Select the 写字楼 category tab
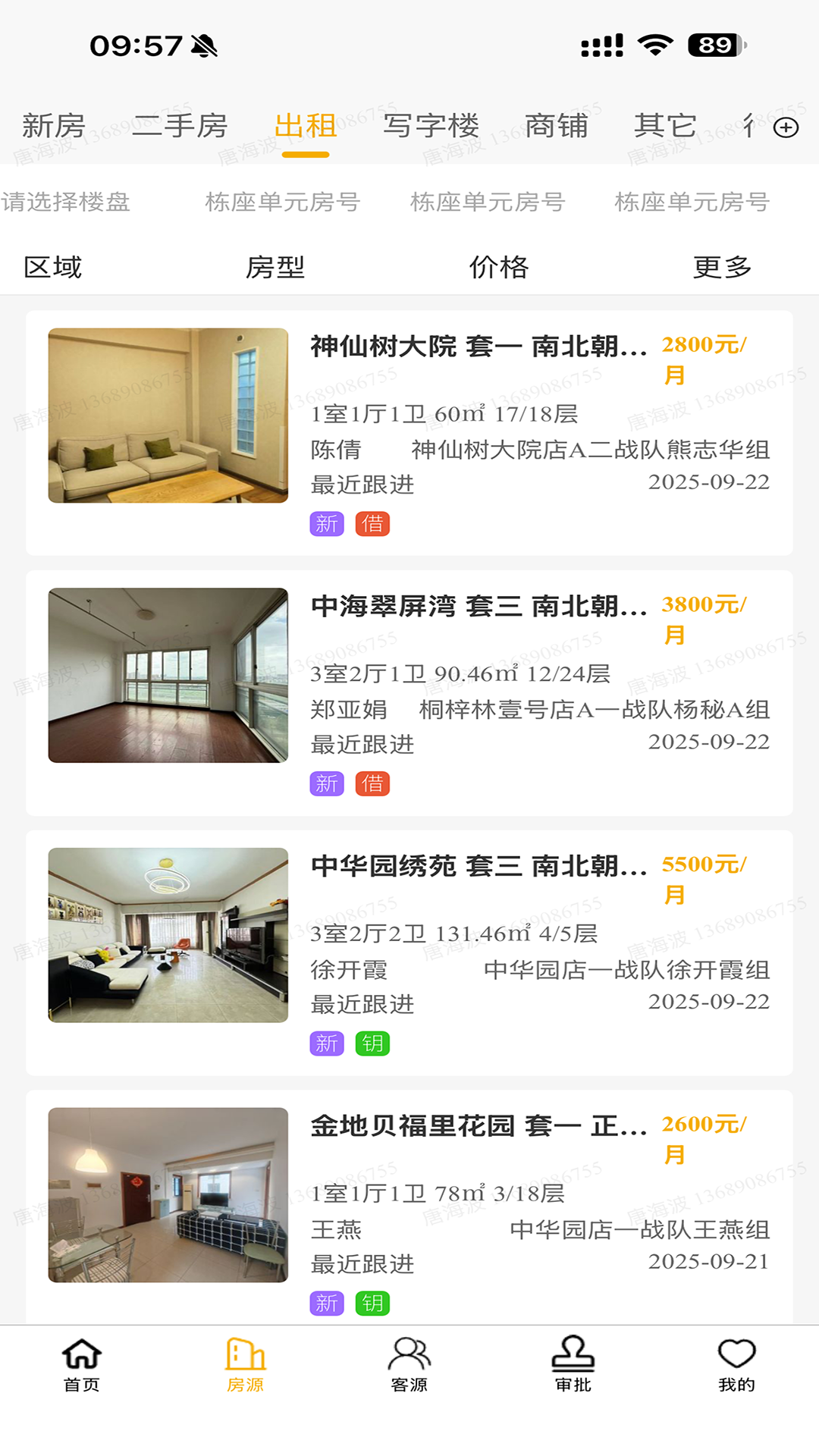 (x=431, y=126)
